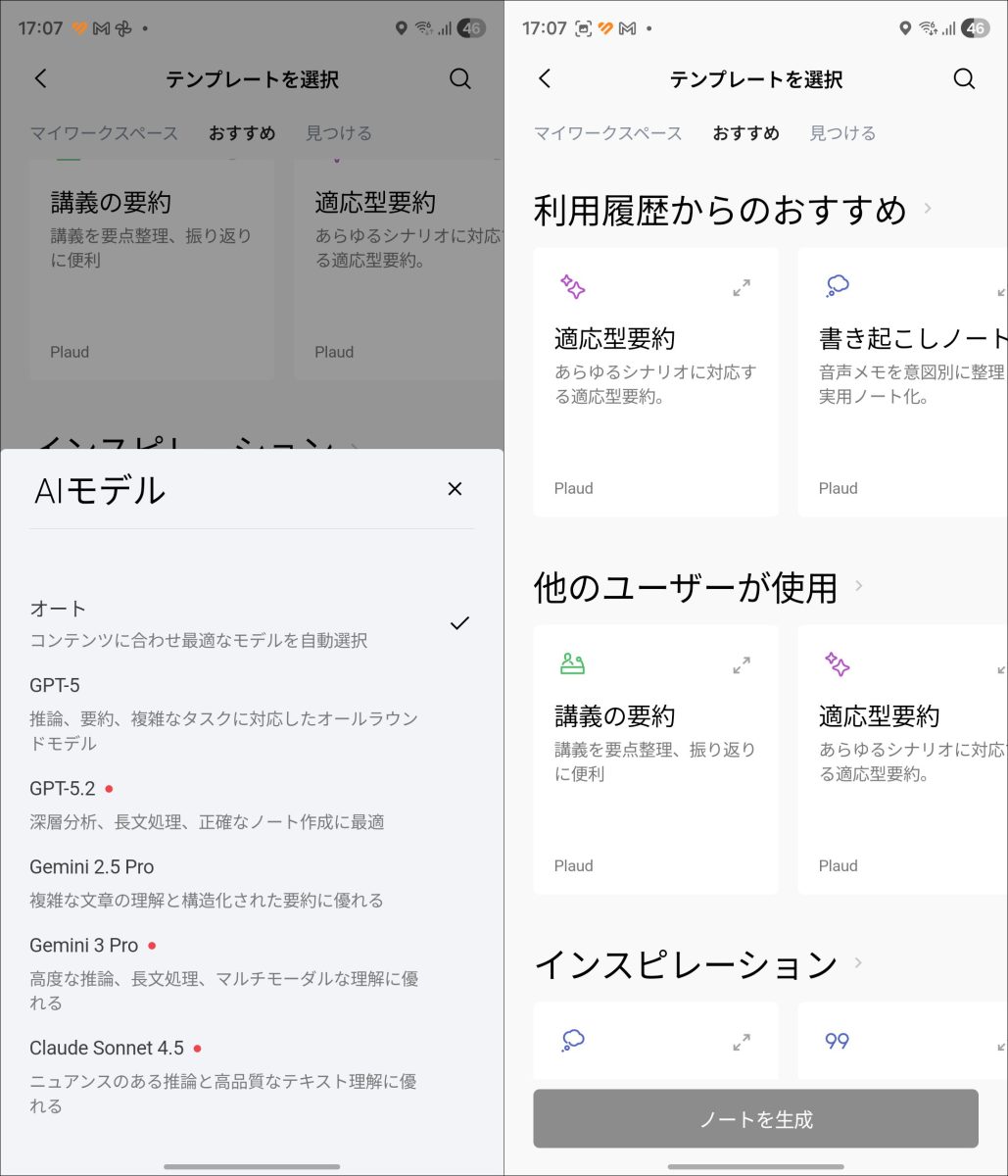Viewport: 1008px width, 1176px height.
Task: Expand the 利用履歴からのおすすめ section via its chevron
Action: (x=927, y=209)
